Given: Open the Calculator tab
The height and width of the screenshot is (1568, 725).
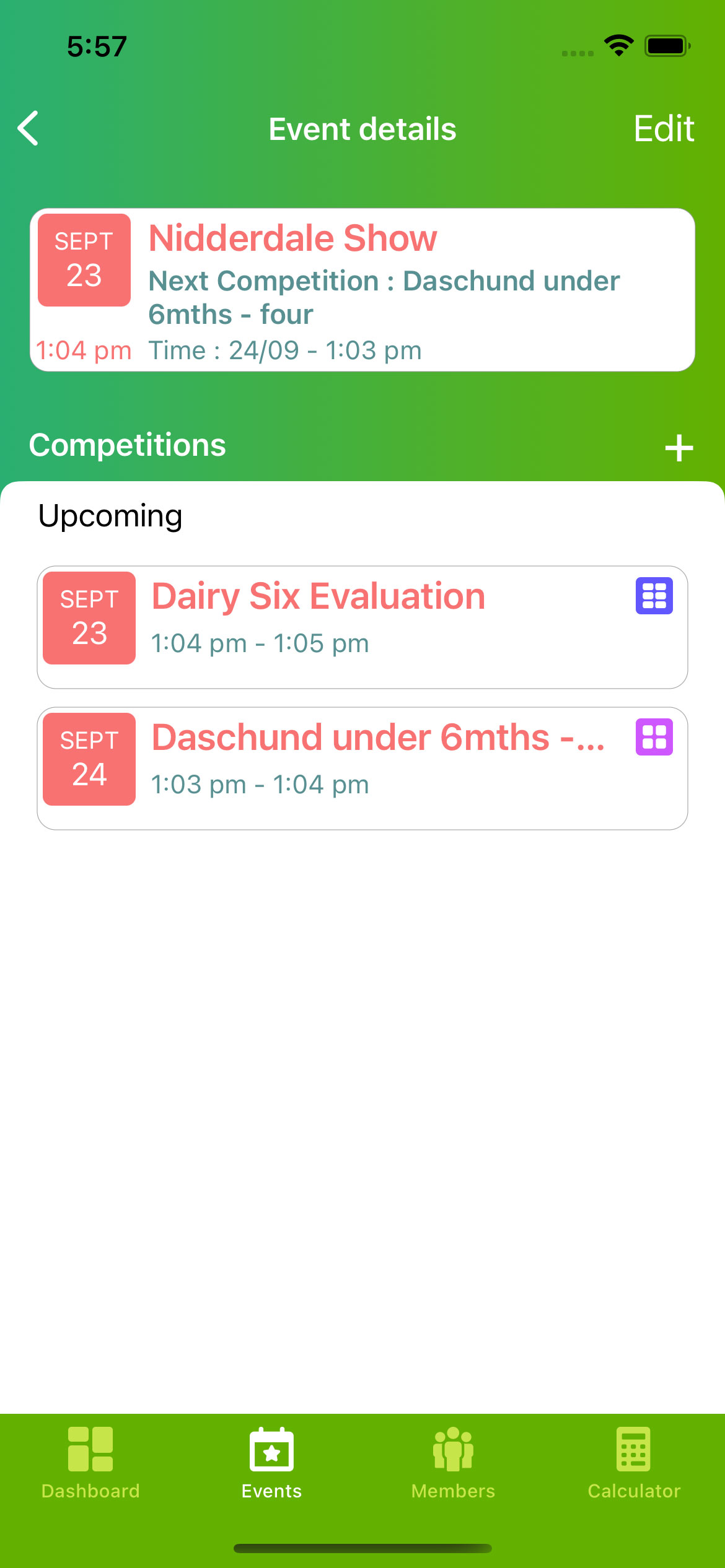Looking at the screenshot, I should [633, 1463].
